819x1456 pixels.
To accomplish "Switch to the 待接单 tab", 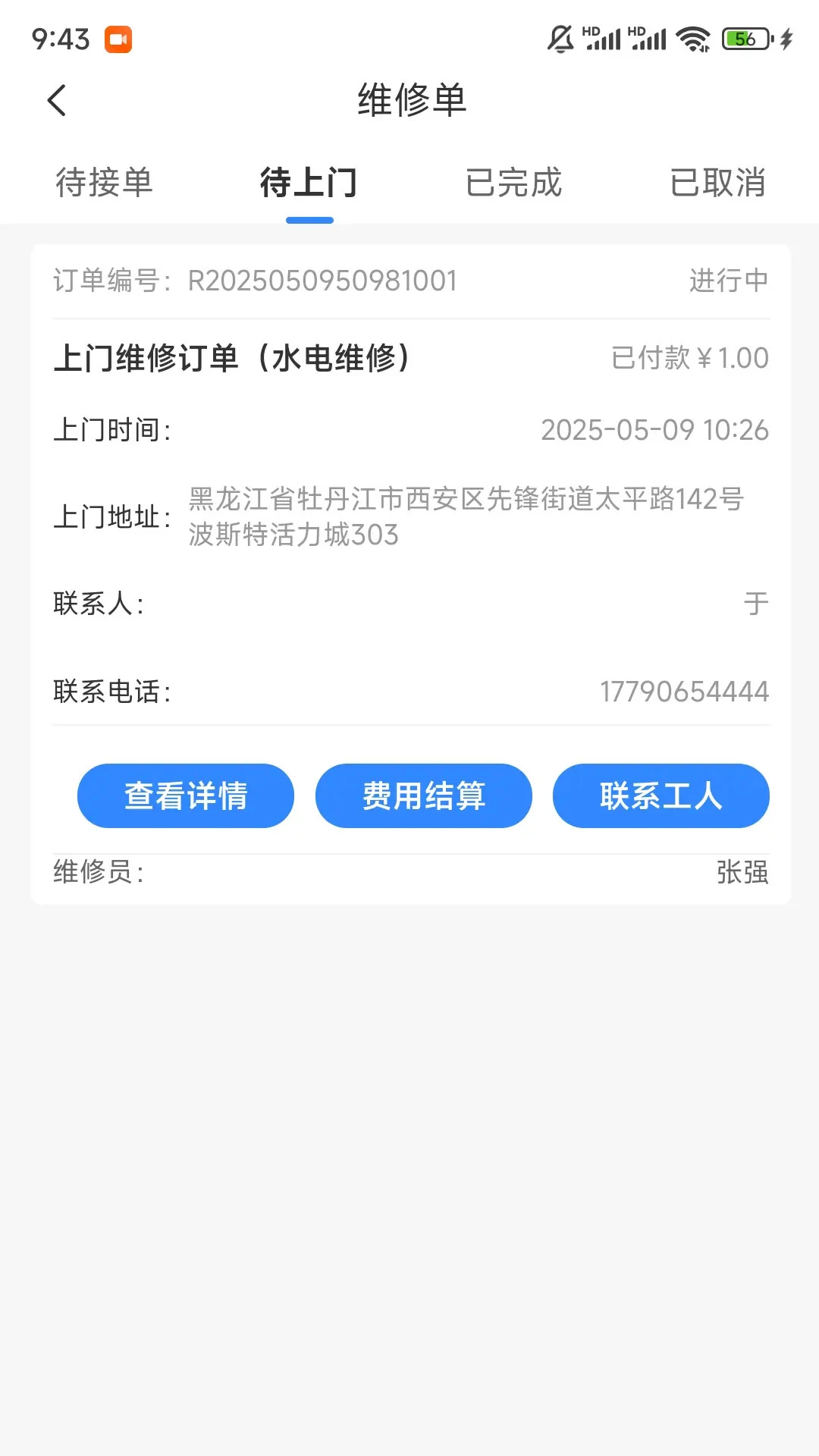I will coord(104,182).
